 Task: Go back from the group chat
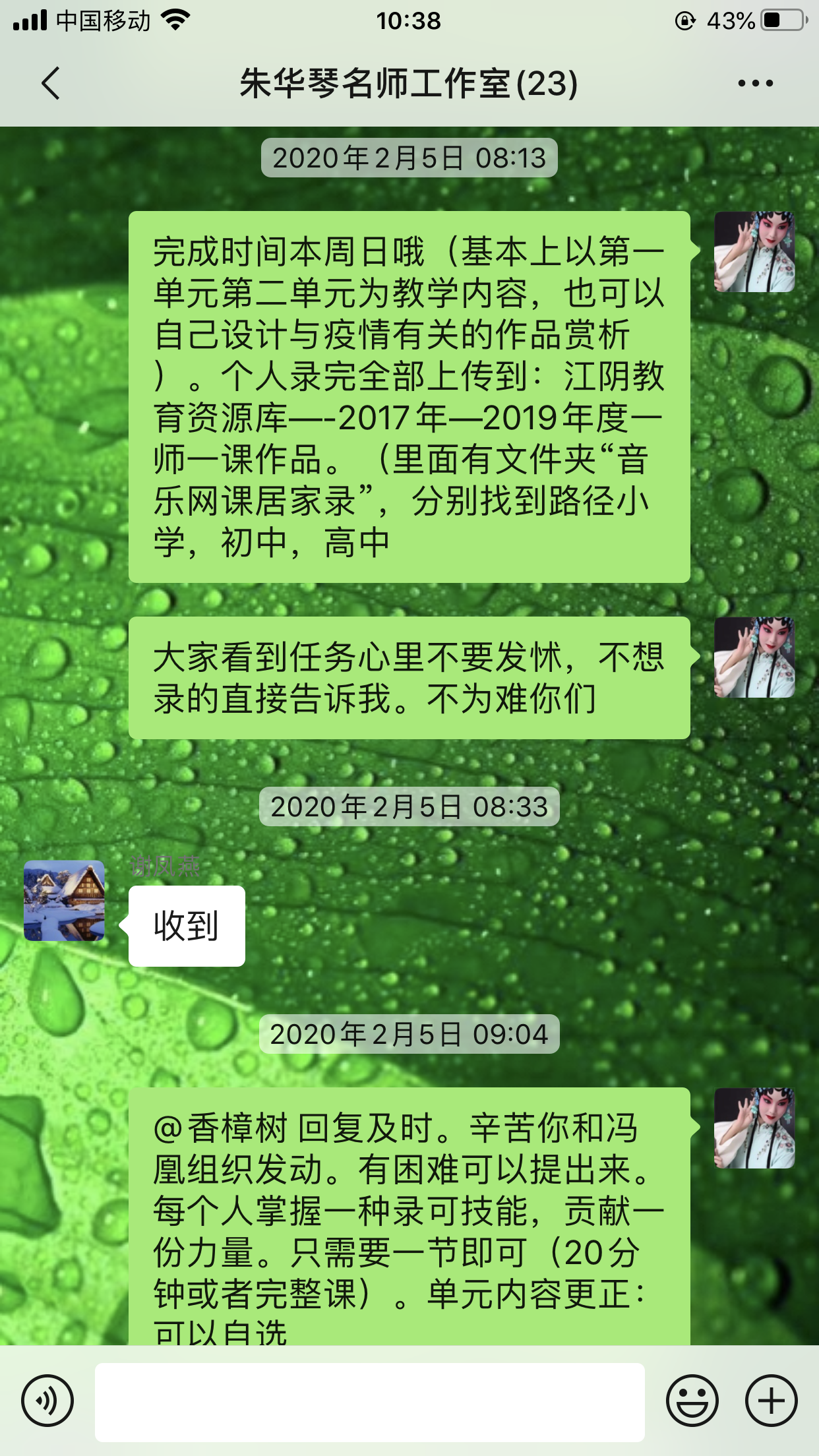51,84
